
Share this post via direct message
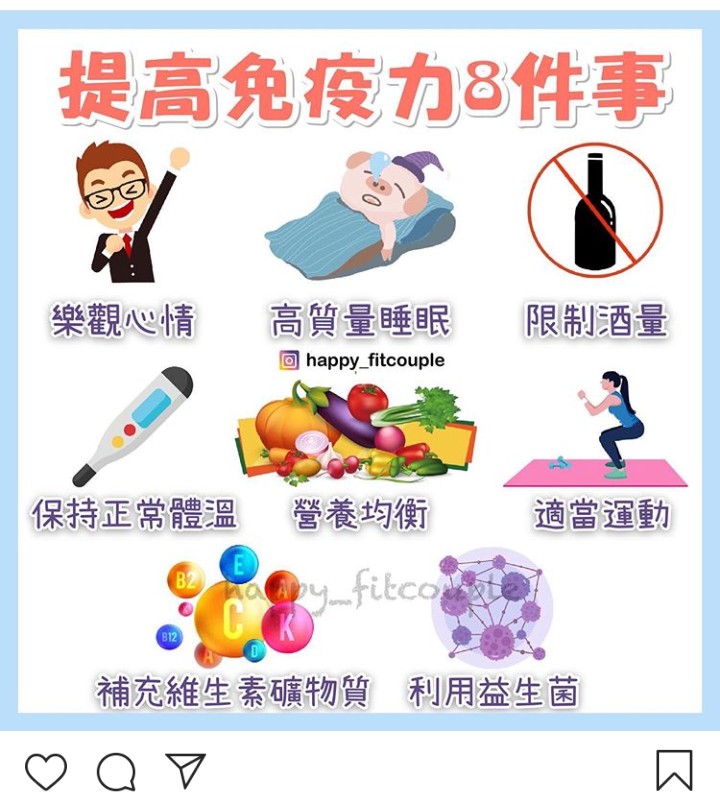[186, 770]
